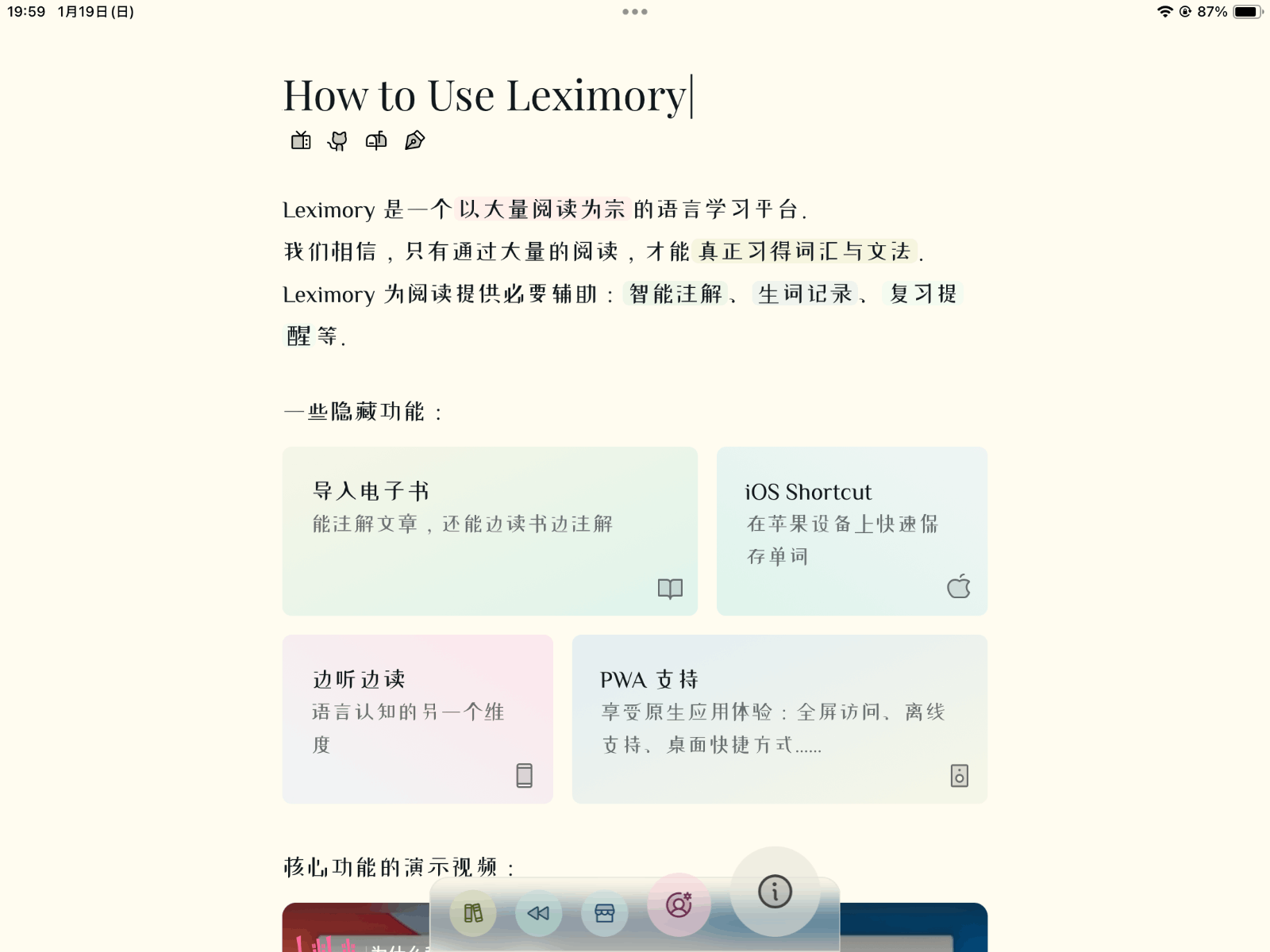Open the iOS Shortcut card

coord(852,531)
